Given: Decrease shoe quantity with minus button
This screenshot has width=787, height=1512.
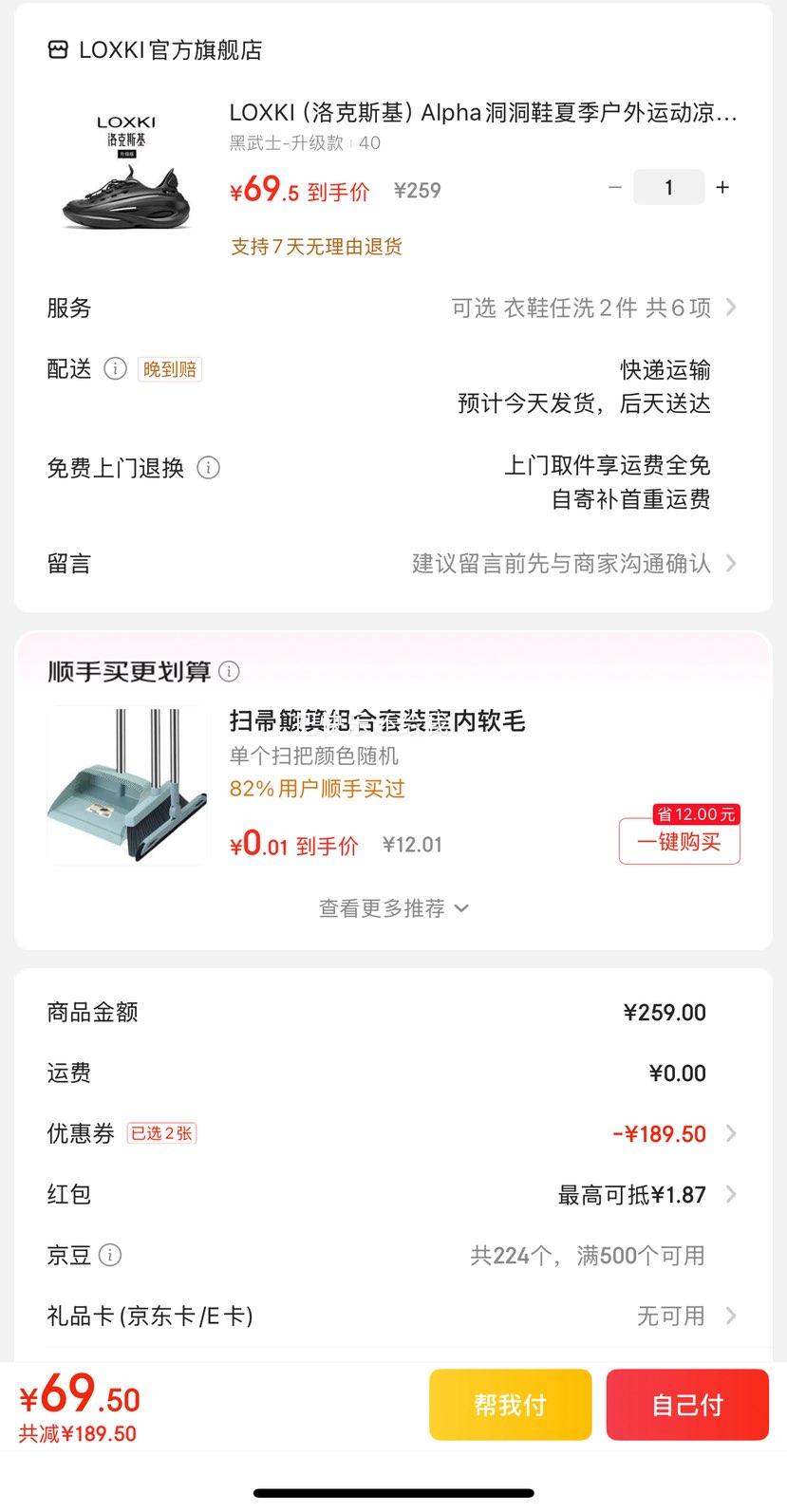Looking at the screenshot, I should [615, 188].
